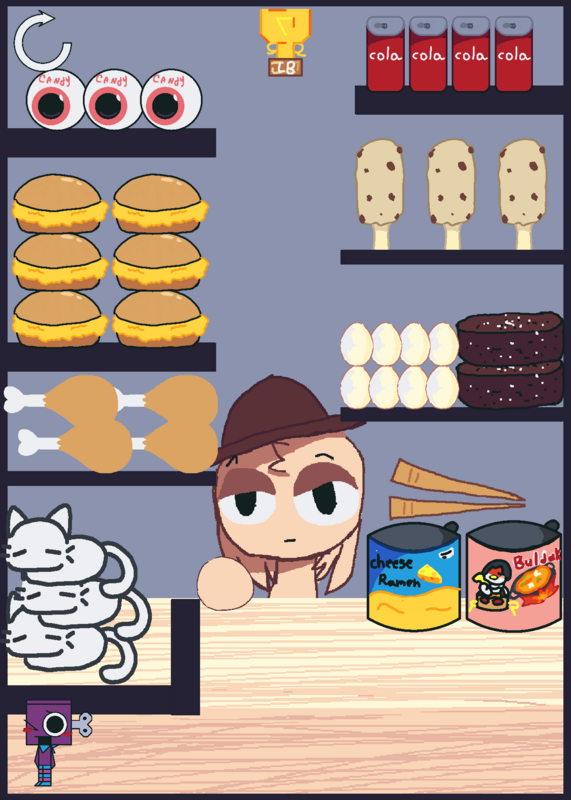This screenshot has height=800, width=571.
Task: Select the Buldak ramen cup
Action: [x=514, y=576]
